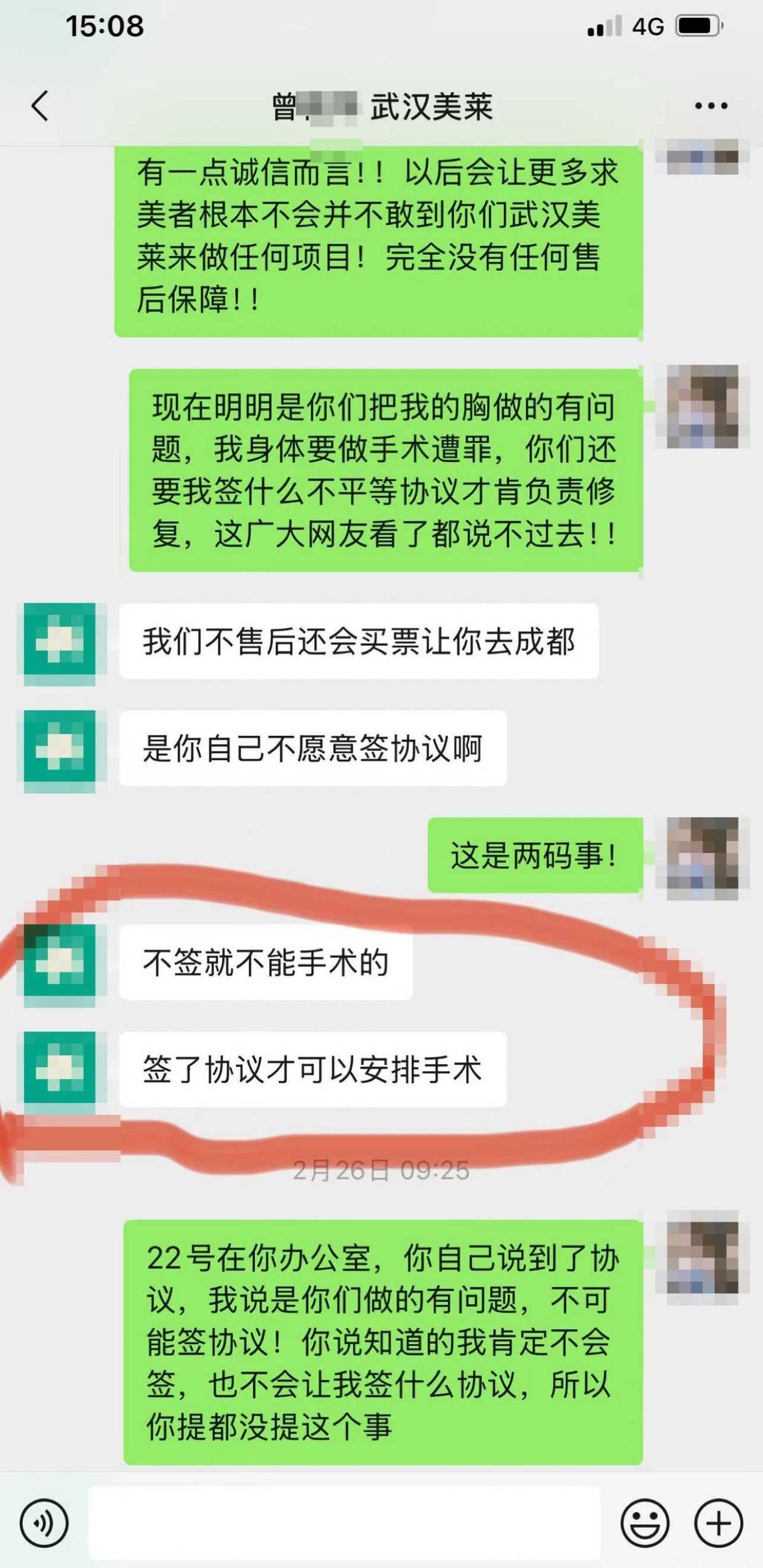Open my avatar beside "这是两码事!"
763x1568 pixels.
(702, 857)
